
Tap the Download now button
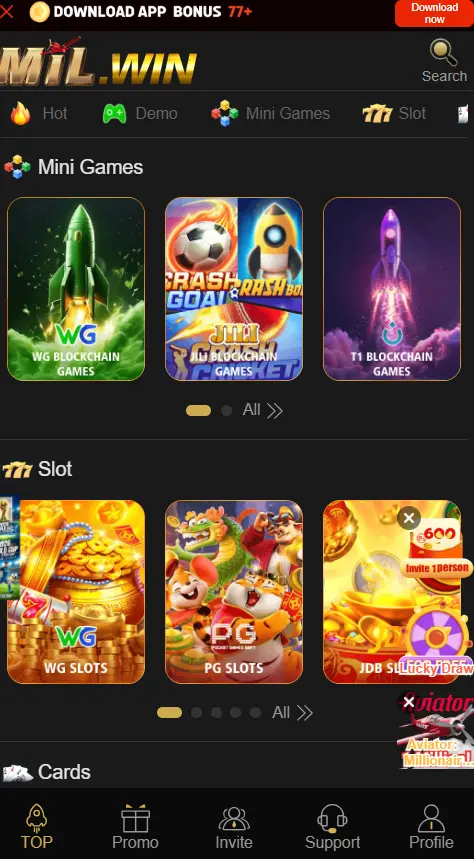(434, 13)
